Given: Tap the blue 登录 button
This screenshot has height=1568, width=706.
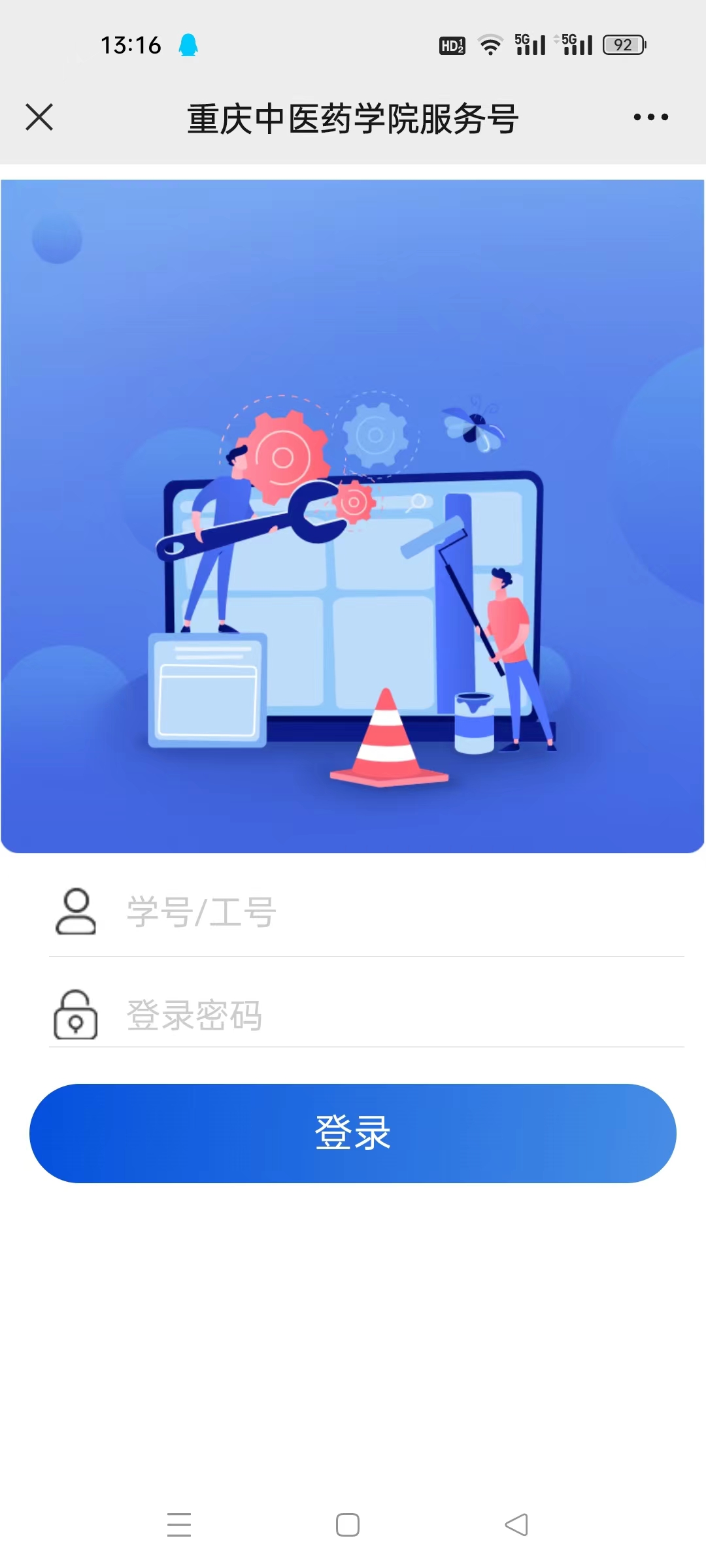Looking at the screenshot, I should pyautogui.click(x=353, y=1133).
